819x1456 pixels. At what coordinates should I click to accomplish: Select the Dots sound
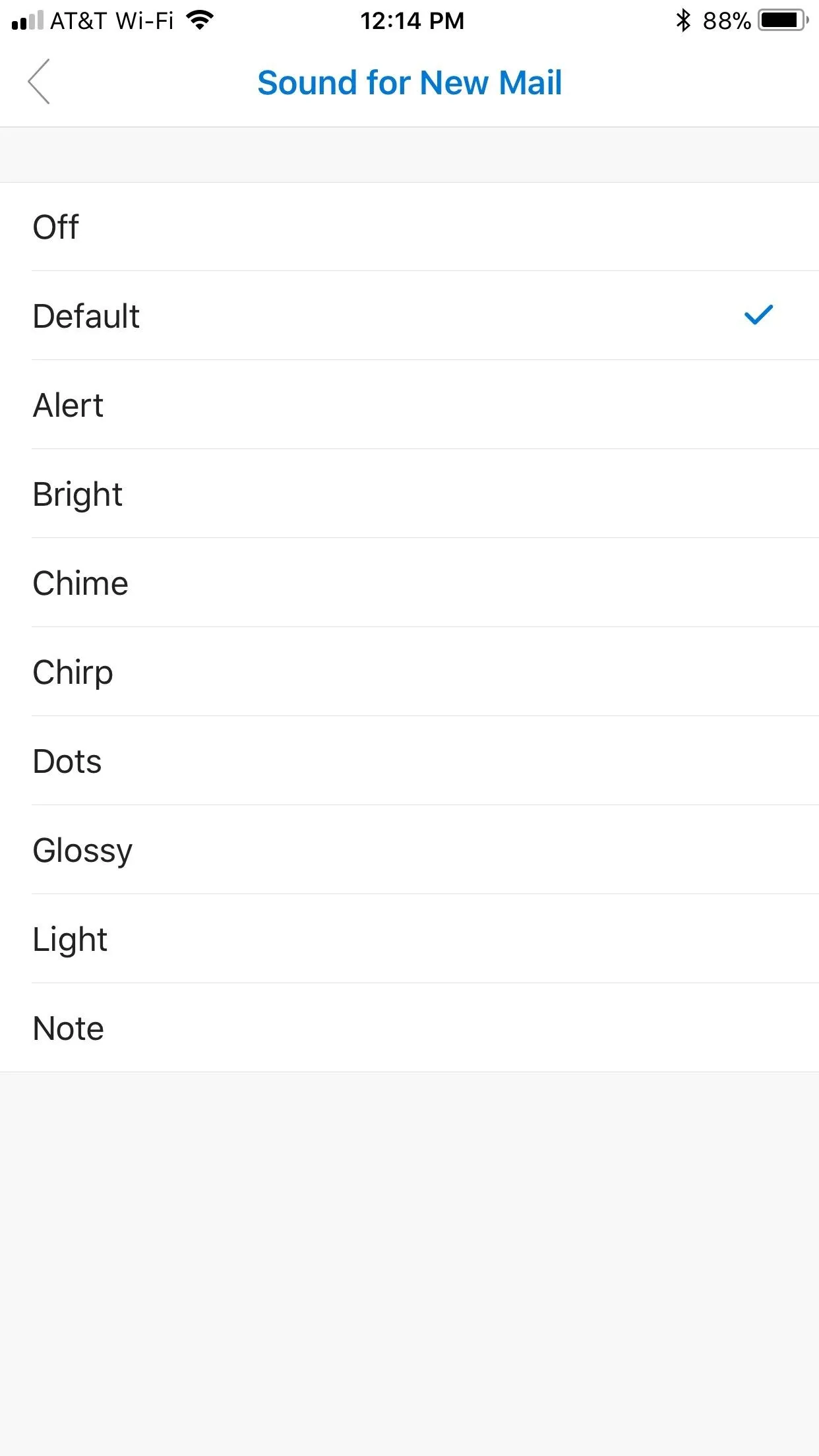[x=409, y=761]
